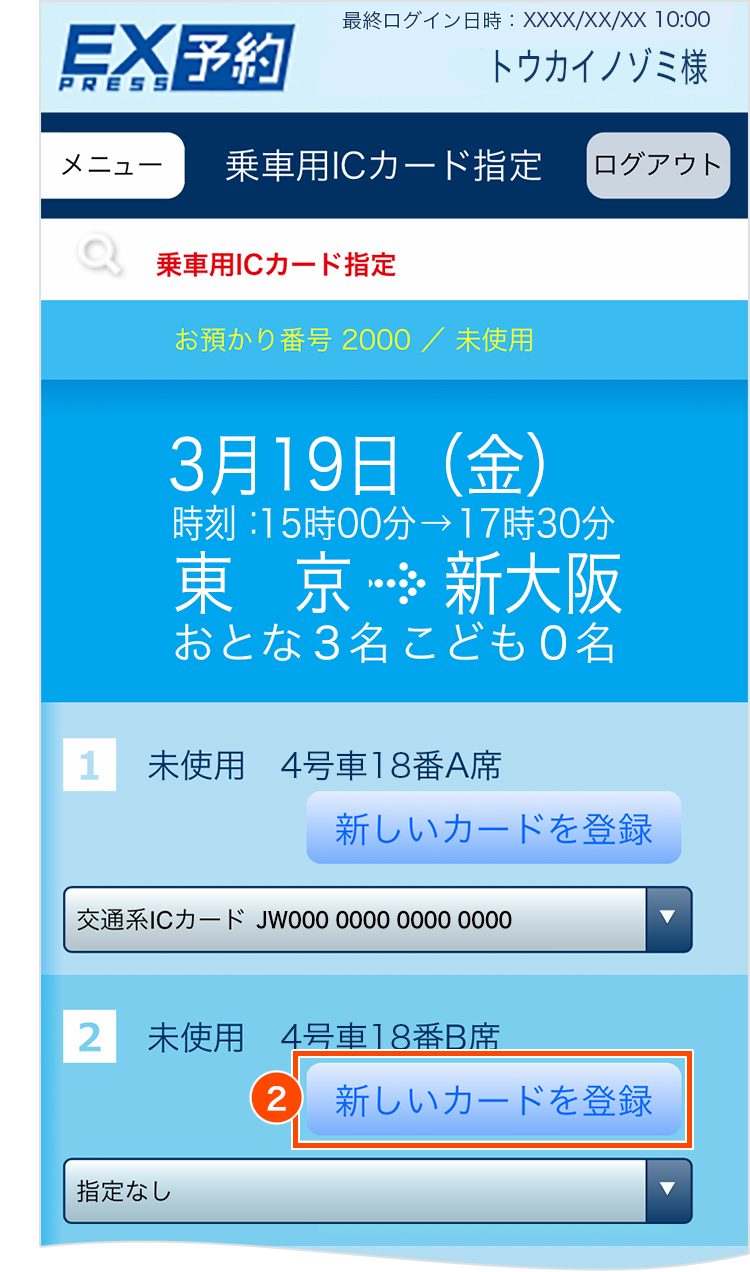Register new card for seat 18番A席

click(x=493, y=828)
